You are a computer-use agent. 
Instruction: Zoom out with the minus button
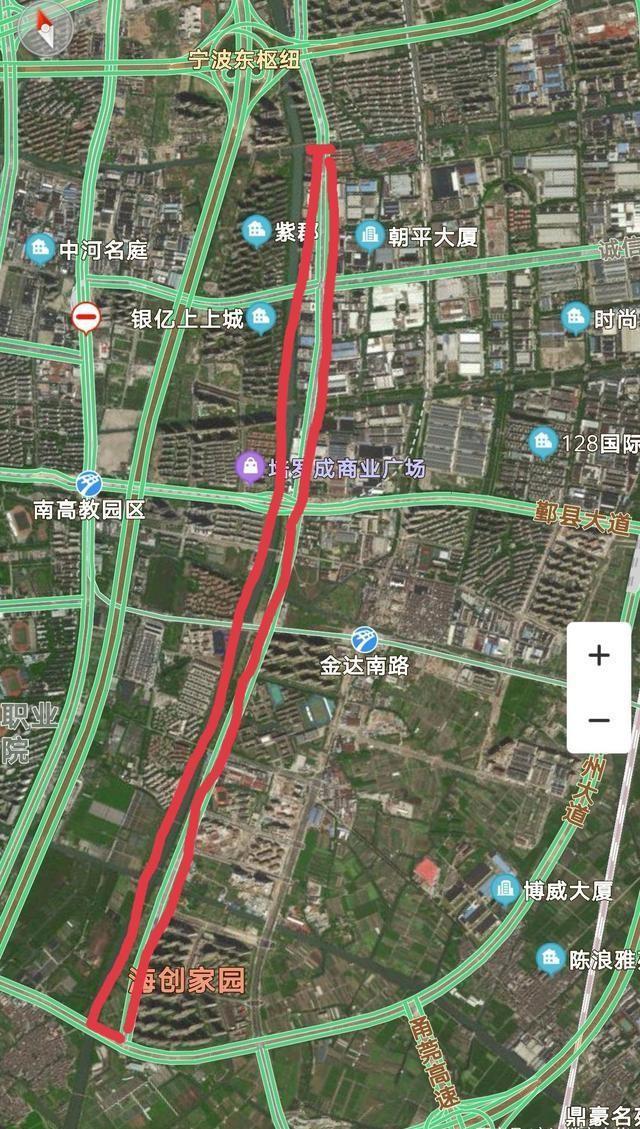[598, 720]
